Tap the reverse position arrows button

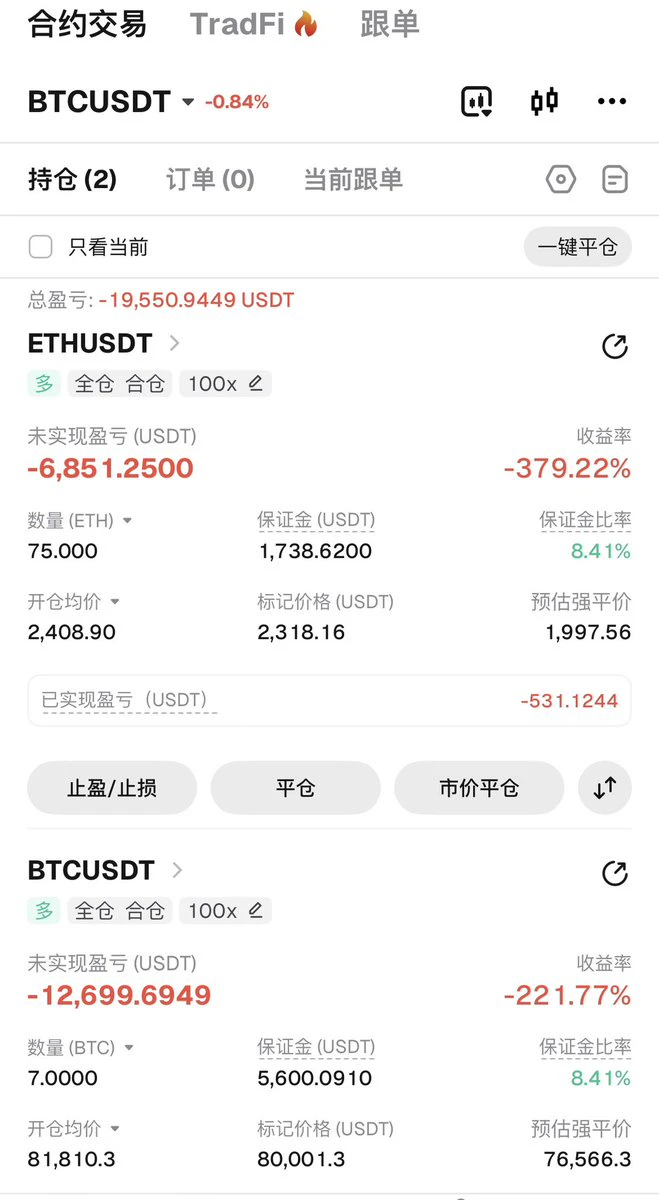[x=605, y=788]
